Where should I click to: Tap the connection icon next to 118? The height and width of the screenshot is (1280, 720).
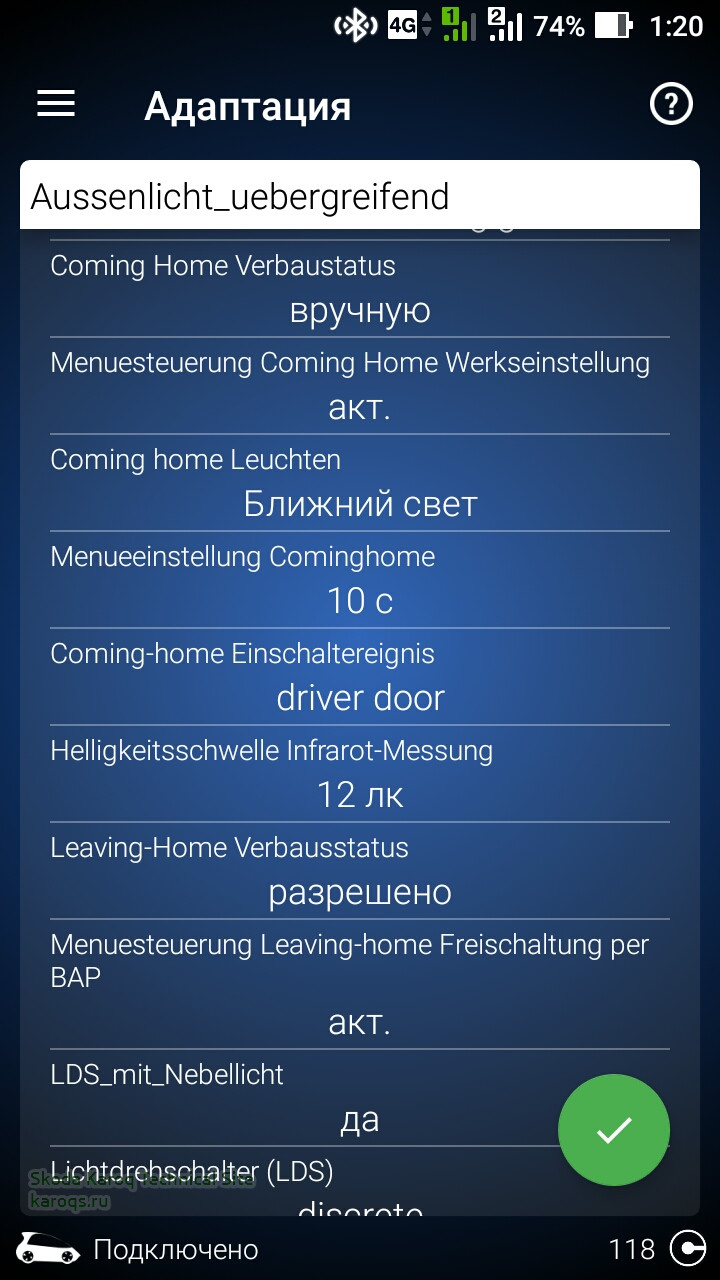(x=687, y=1249)
